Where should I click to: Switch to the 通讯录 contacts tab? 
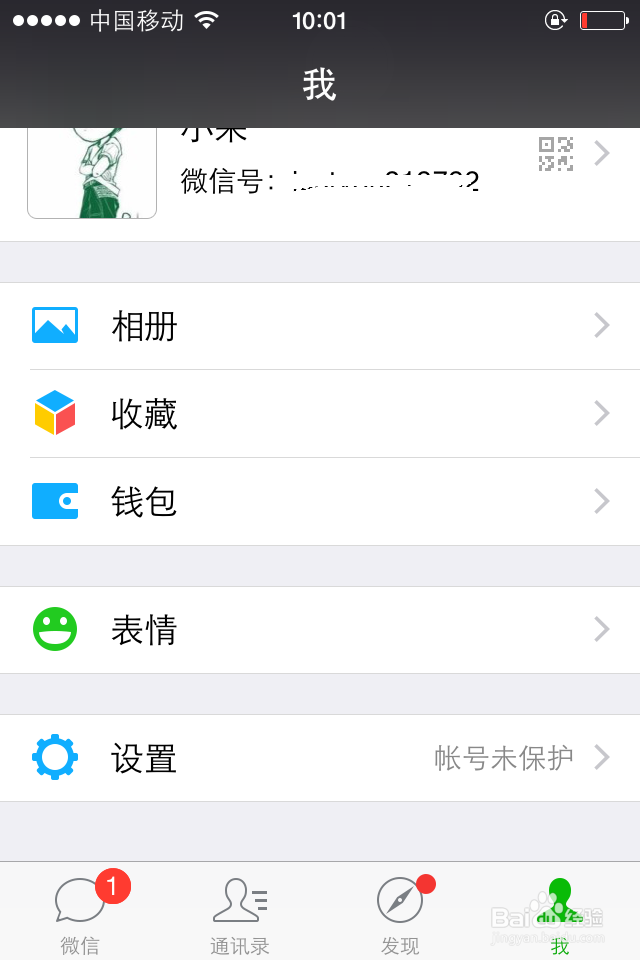click(x=240, y=912)
